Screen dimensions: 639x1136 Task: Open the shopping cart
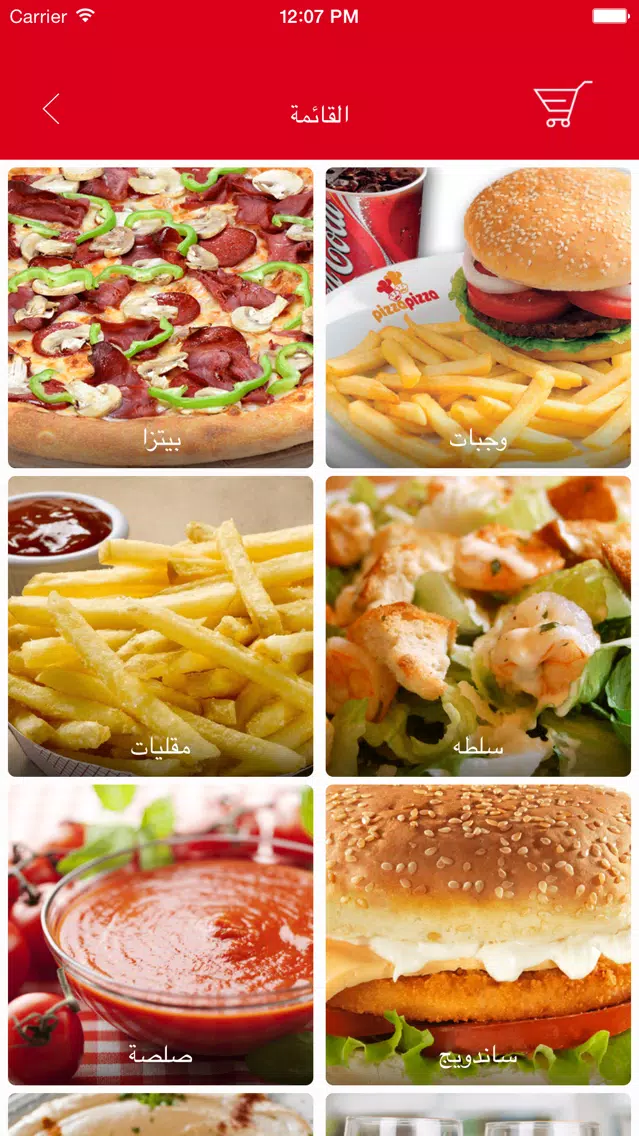pyautogui.click(x=563, y=104)
